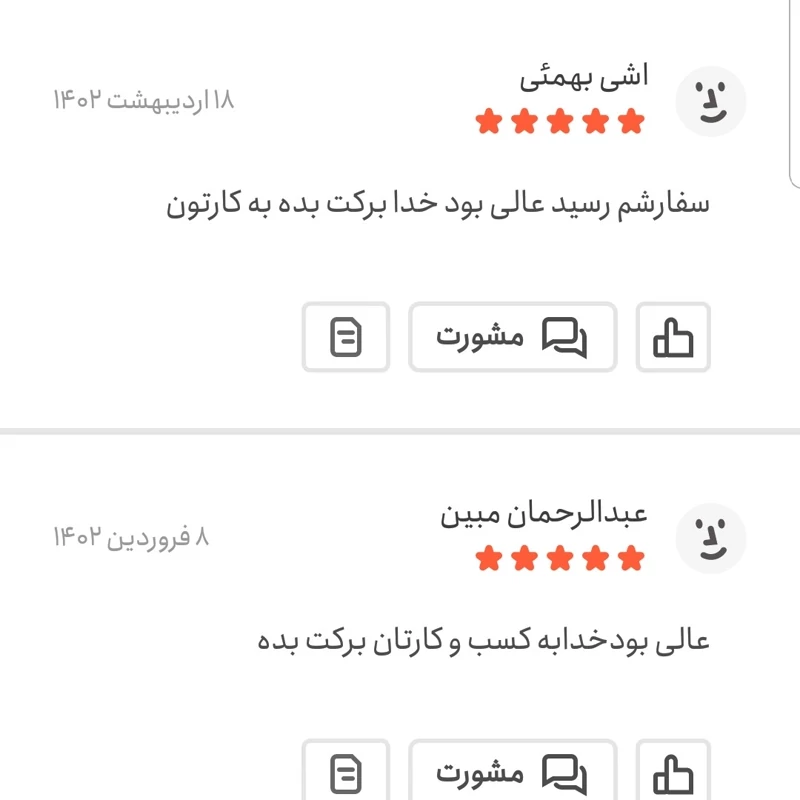Image resolution: width=800 pixels, height=800 pixels.
Task: Open the document icon under اشی بهمئی's review
Action: [345, 337]
